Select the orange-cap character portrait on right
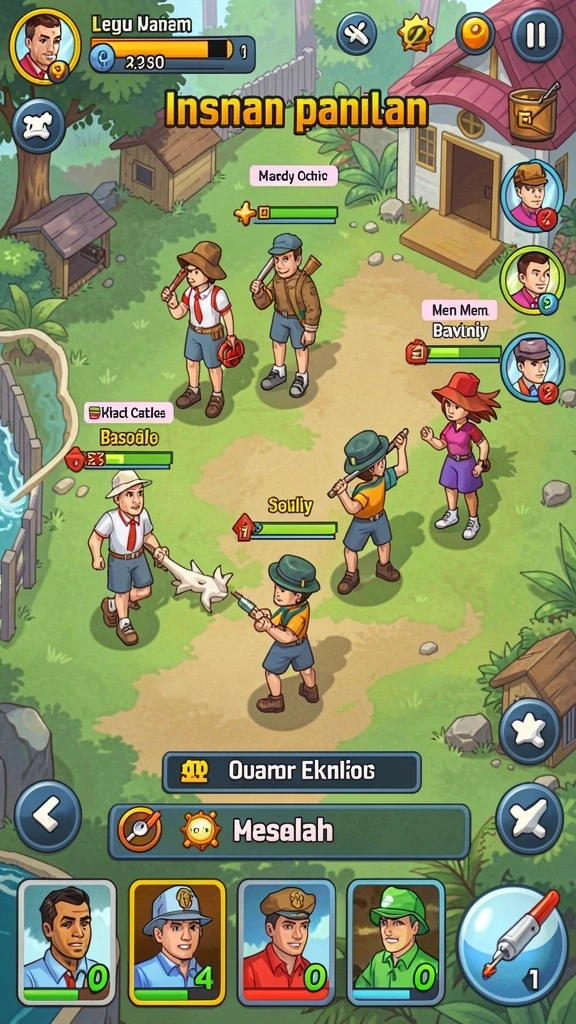Image resolution: width=576 pixels, height=1024 pixels. pos(532,195)
